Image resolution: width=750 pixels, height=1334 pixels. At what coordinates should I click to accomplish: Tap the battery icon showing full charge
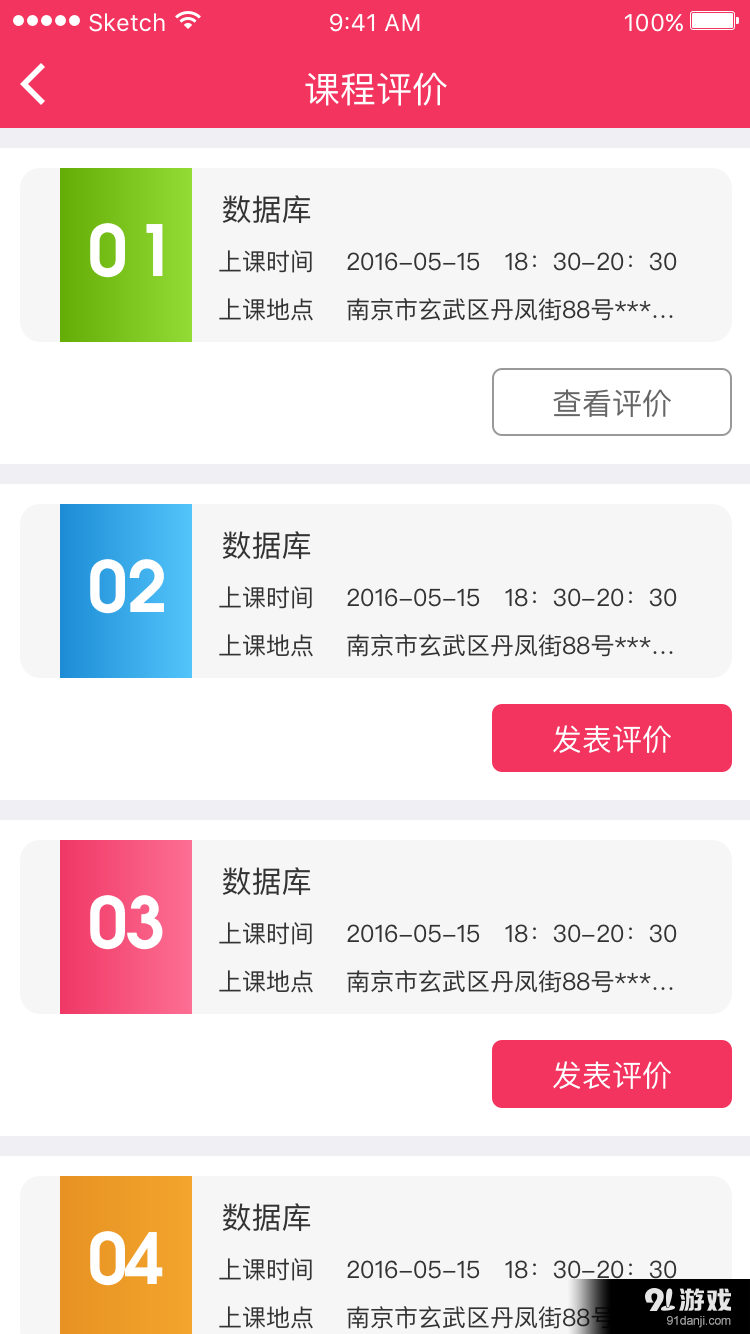pos(712,20)
